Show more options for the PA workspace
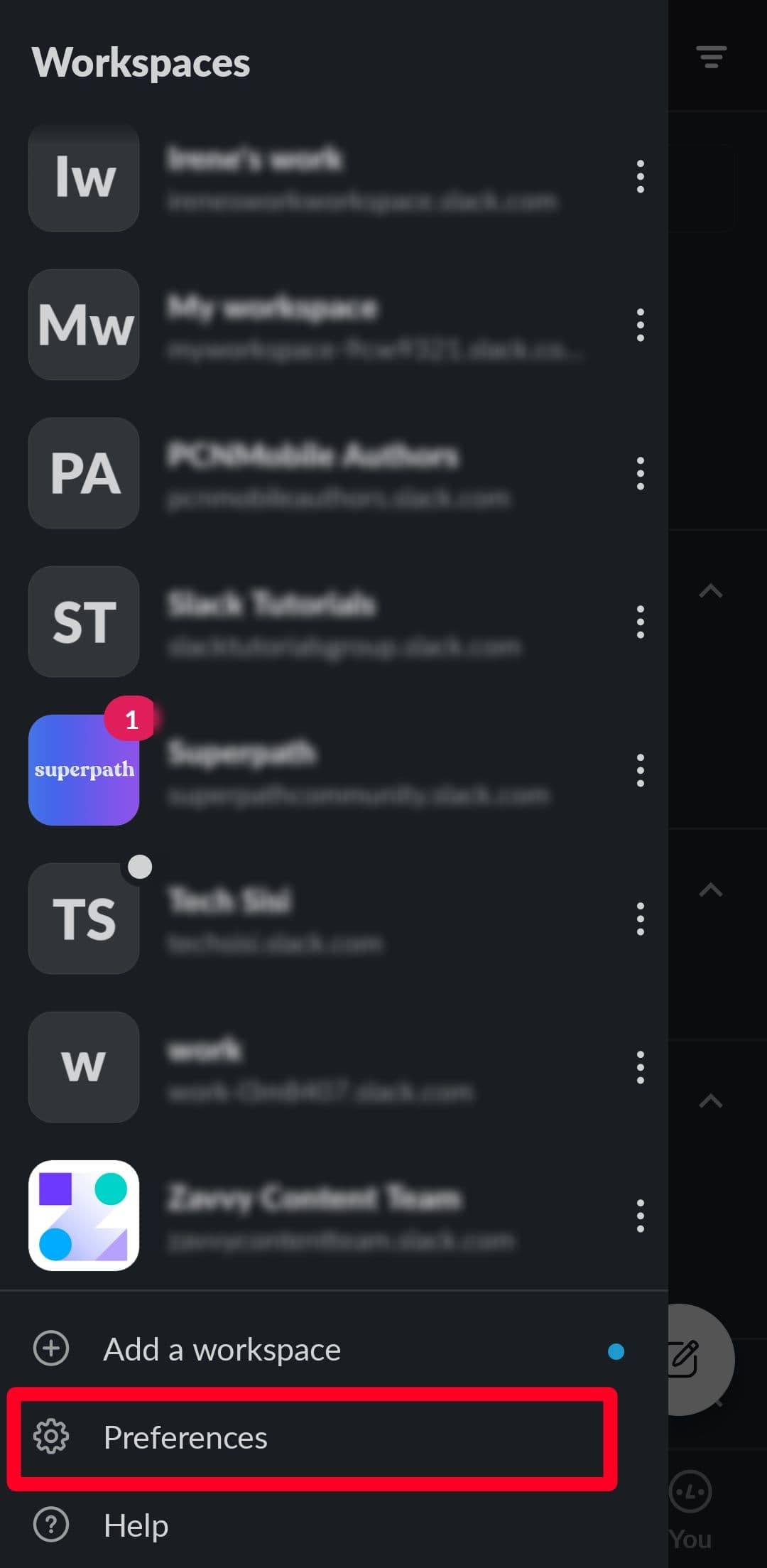This screenshot has height=1568, width=767. pyautogui.click(x=640, y=474)
